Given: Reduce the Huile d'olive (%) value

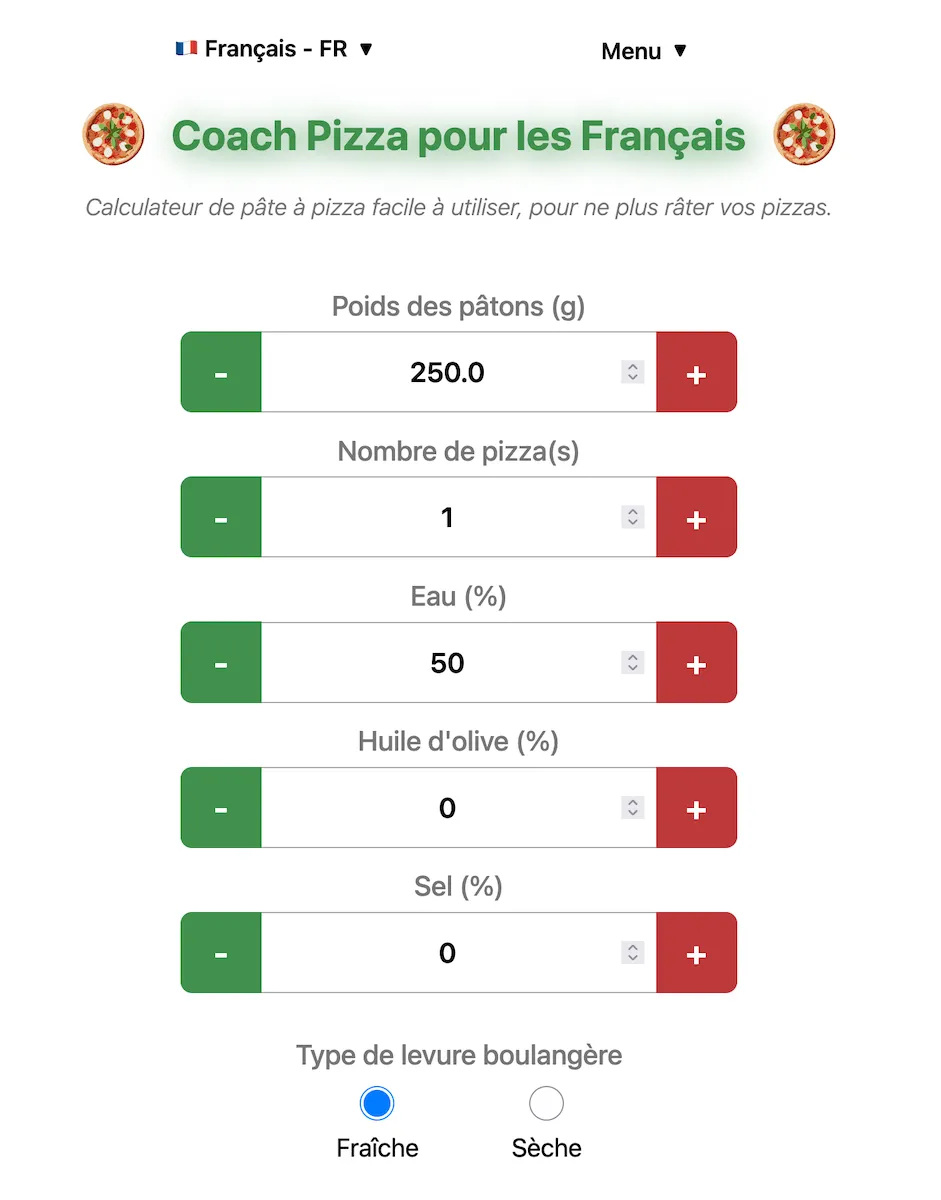Looking at the screenshot, I should [221, 808].
